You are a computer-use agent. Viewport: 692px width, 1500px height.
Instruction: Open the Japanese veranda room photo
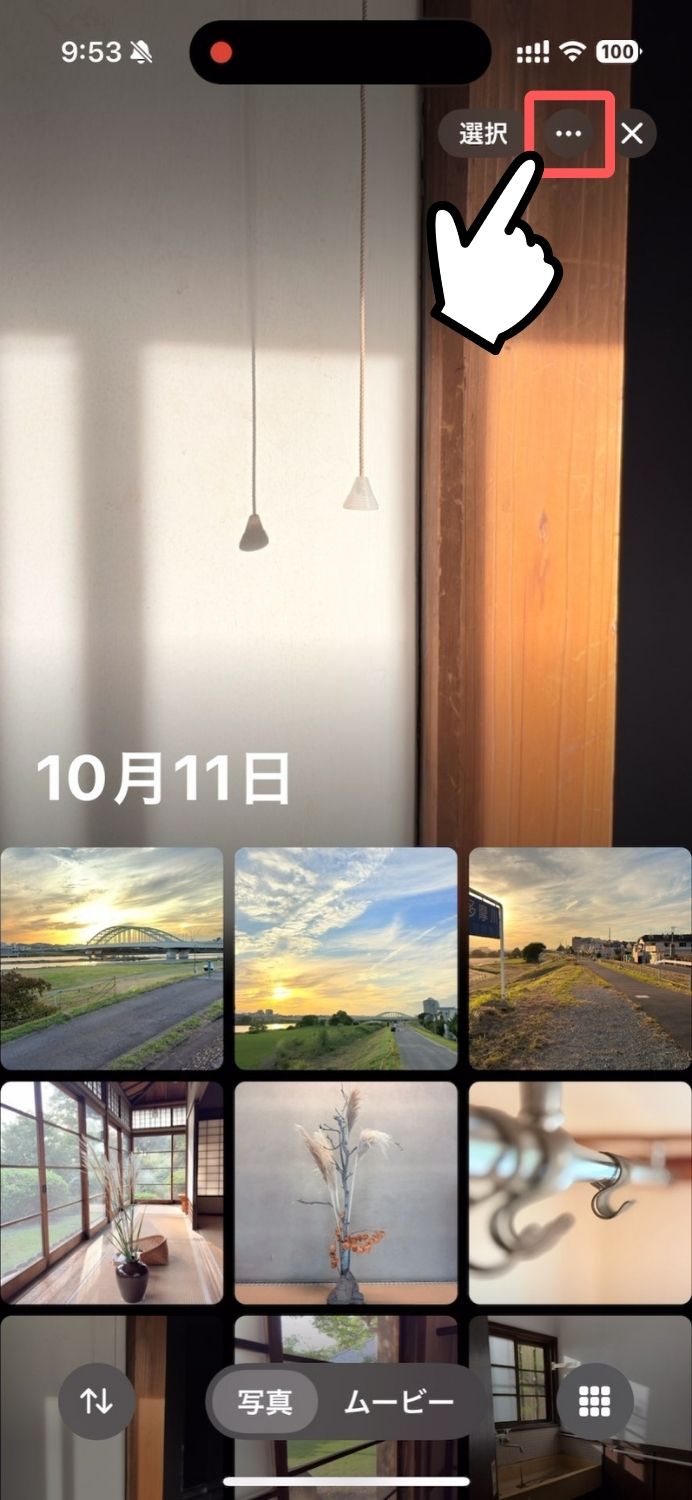point(111,1193)
